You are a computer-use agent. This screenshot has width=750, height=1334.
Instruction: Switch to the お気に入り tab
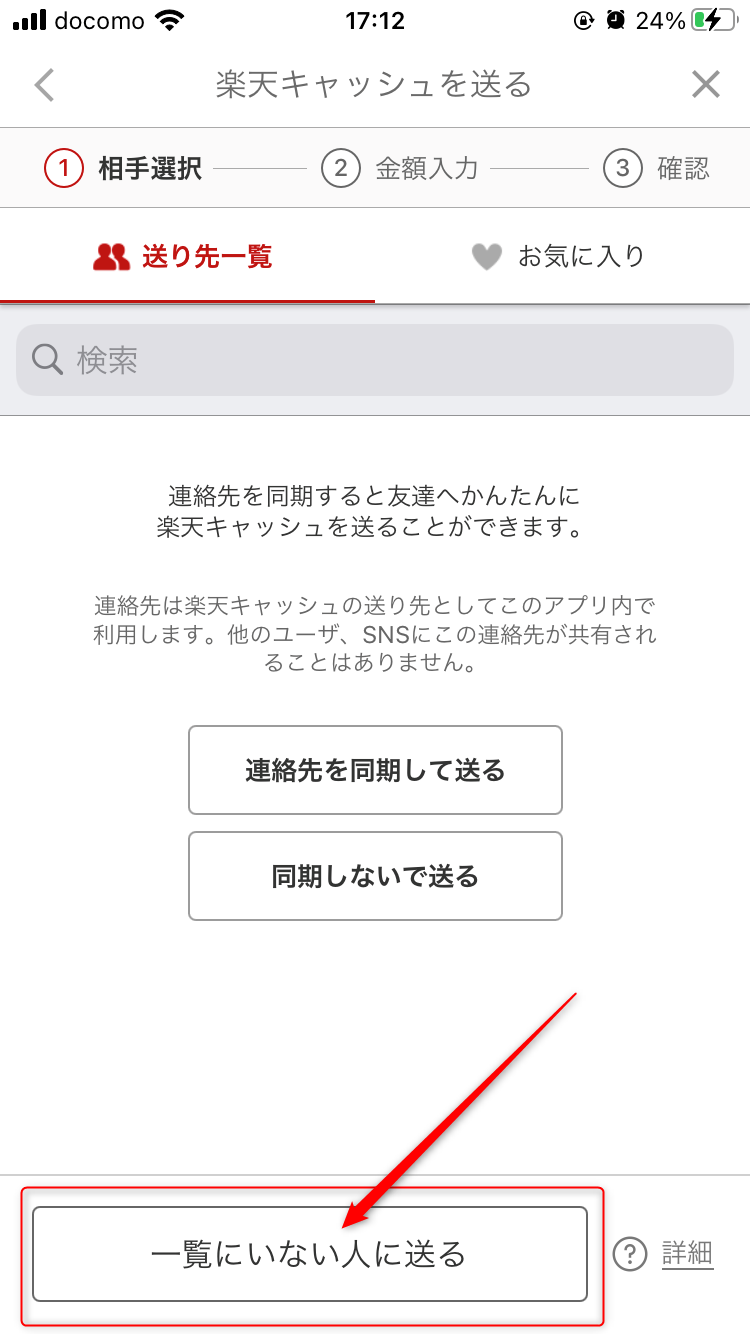562,257
